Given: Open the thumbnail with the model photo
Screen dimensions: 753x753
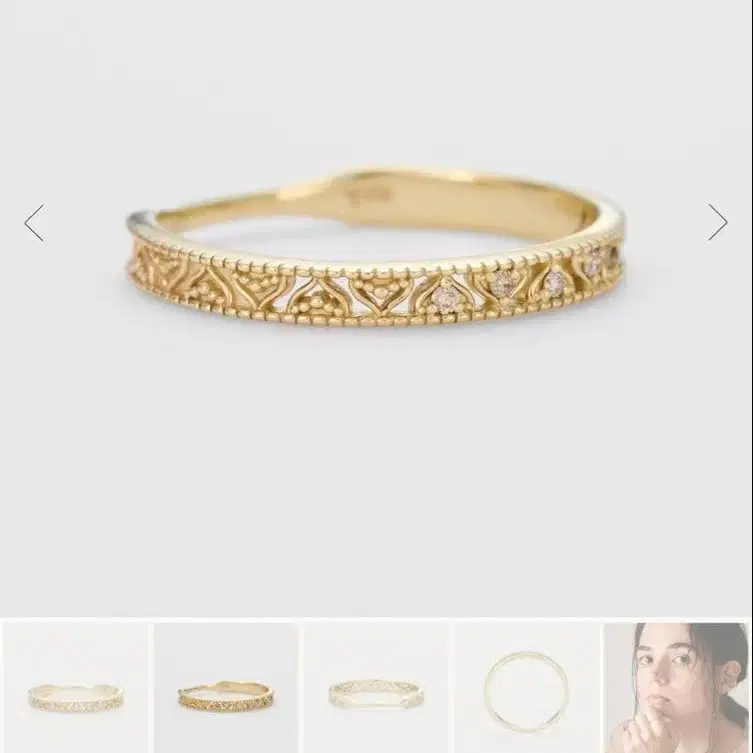Looking at the screenshot, I should [x=676, y=688].
